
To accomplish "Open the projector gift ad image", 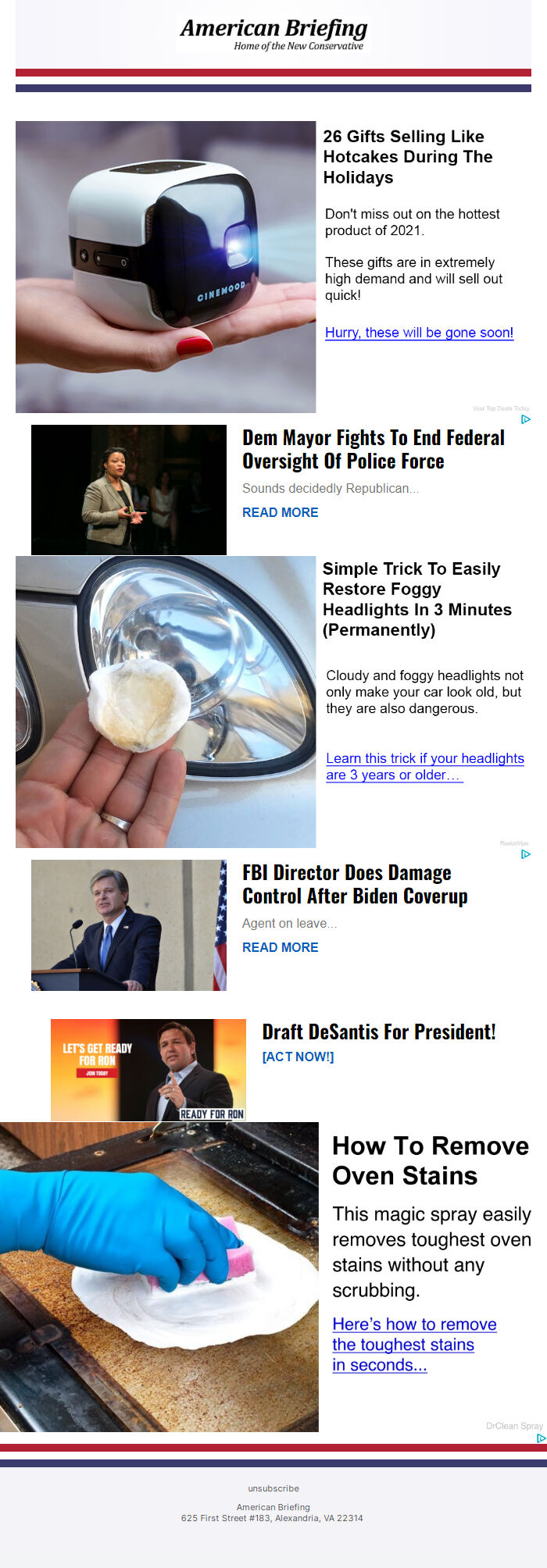I will coord(166,266).
